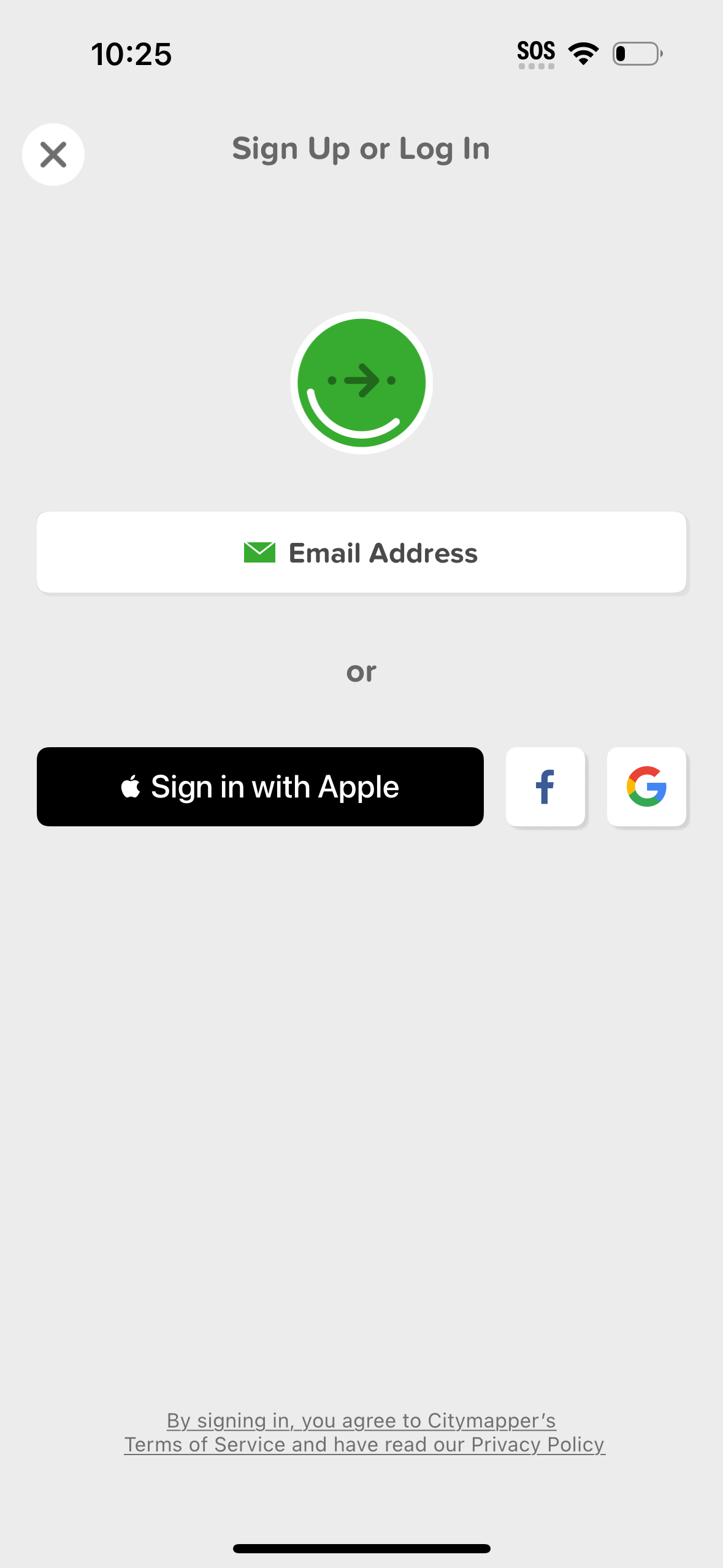Image resolution: width=723 pixels, height=1568 pixels.
Task: Select the Google sign-in icon
Action: (646, 787)
